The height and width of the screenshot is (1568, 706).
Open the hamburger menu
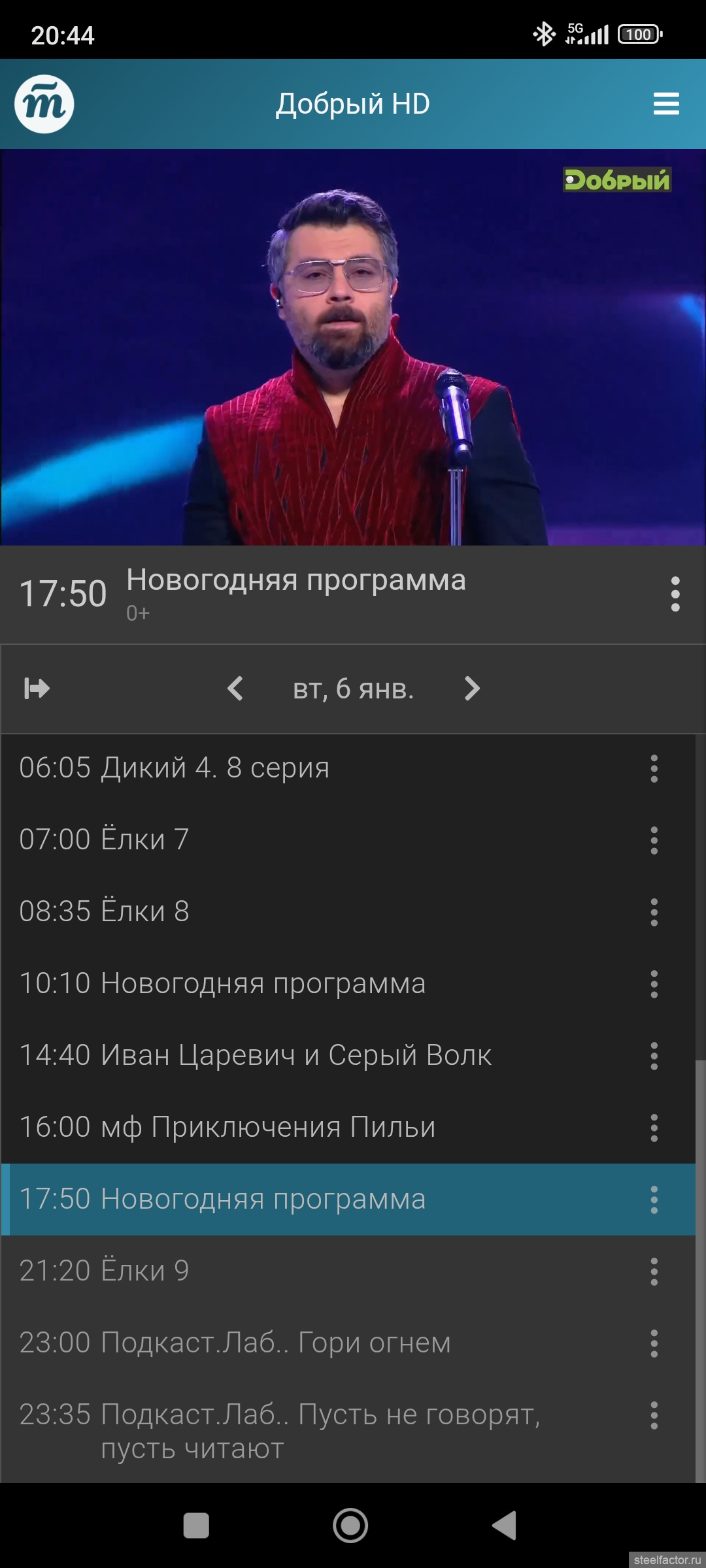pos(666,104)
